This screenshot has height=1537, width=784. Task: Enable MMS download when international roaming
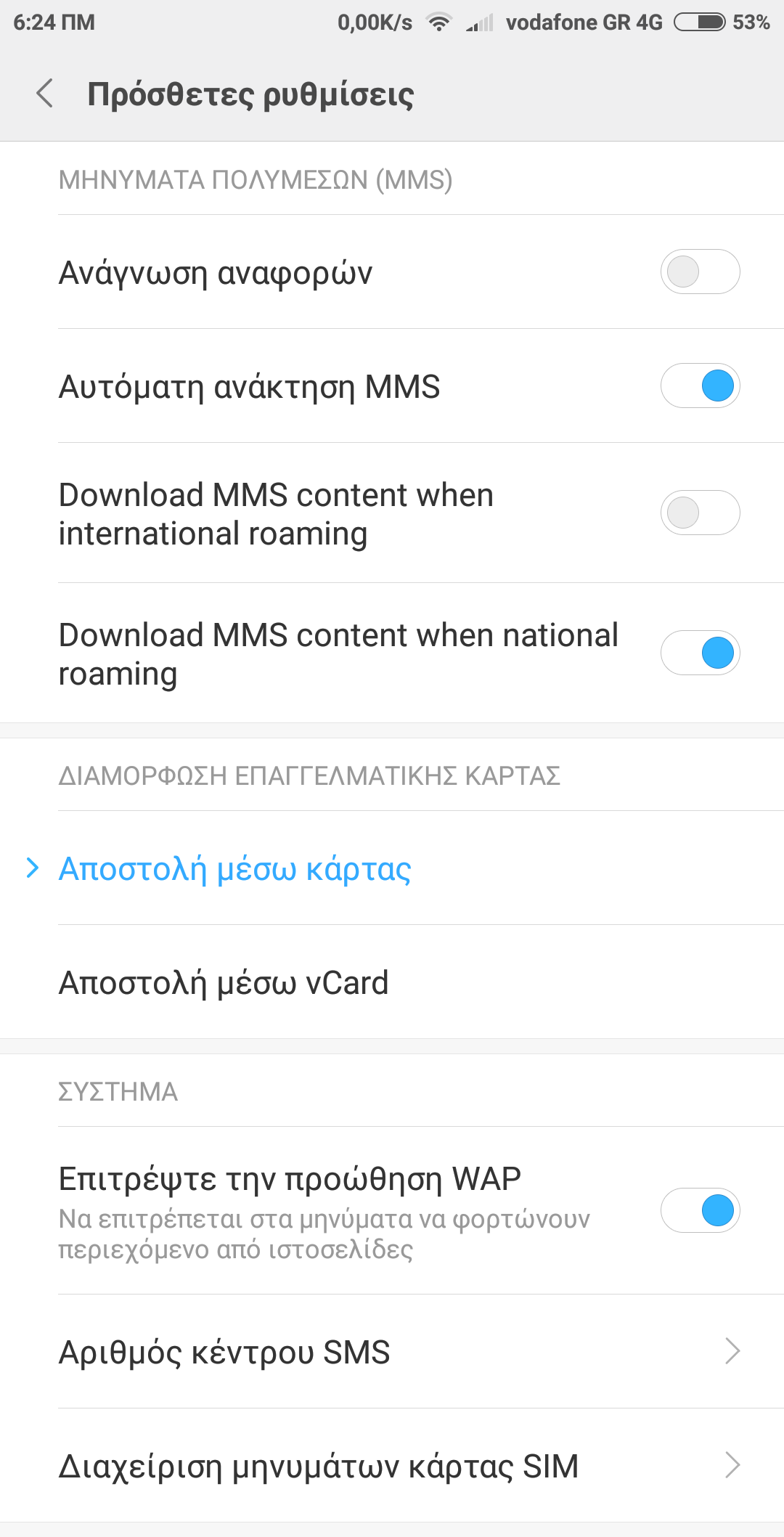(700, 513)
